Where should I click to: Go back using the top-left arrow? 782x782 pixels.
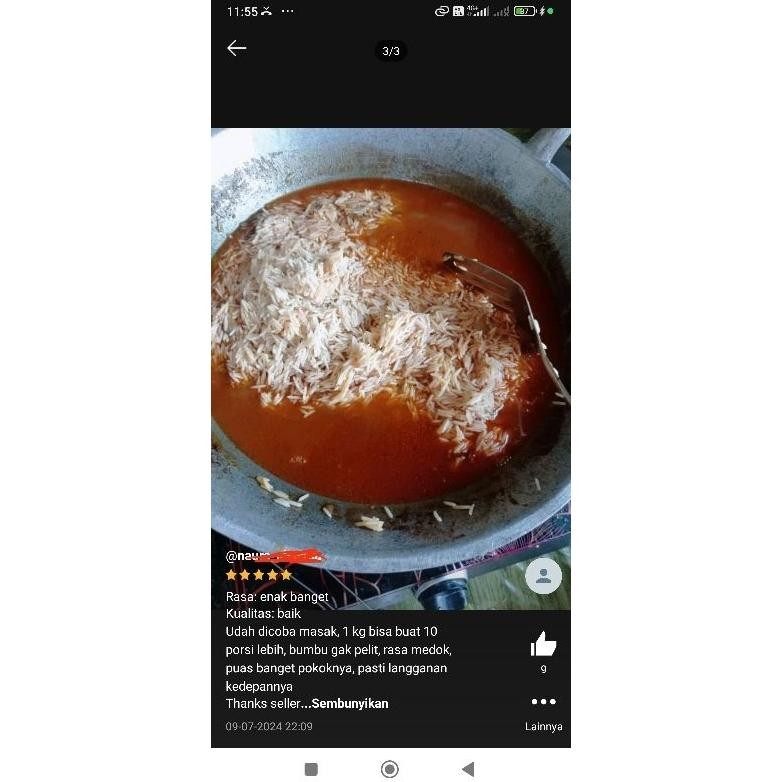pyautogui.click(x=236, y=48)
